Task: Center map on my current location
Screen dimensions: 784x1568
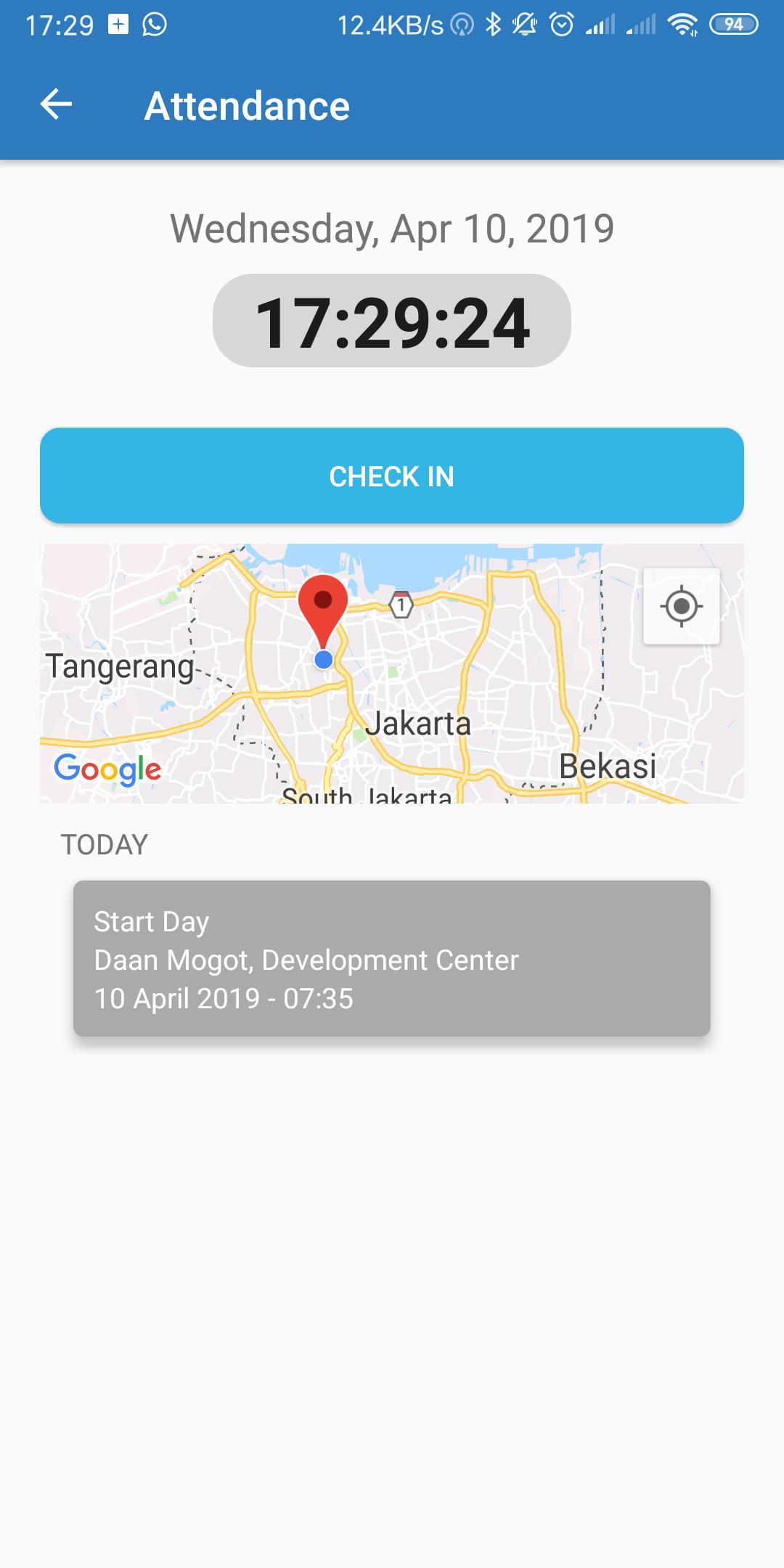Action: click(x=681, y=606)
